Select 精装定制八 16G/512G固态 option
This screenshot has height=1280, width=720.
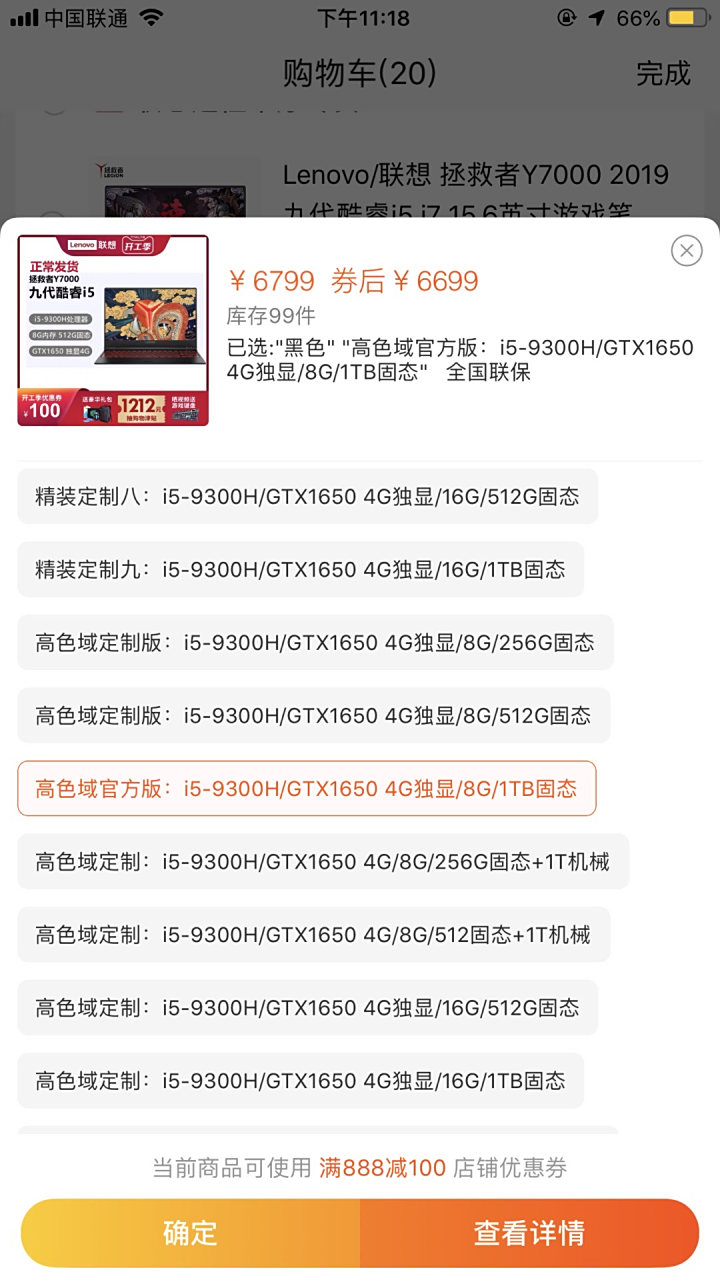tap(307, 496)
